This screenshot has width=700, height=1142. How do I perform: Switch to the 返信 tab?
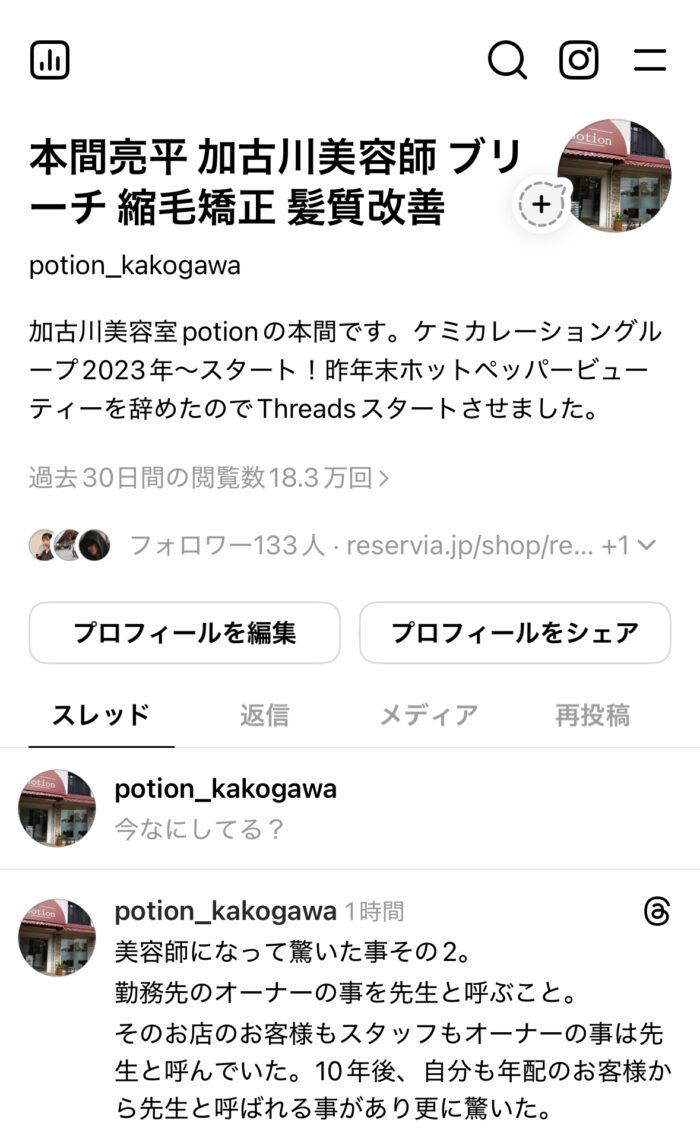point(265,715)
